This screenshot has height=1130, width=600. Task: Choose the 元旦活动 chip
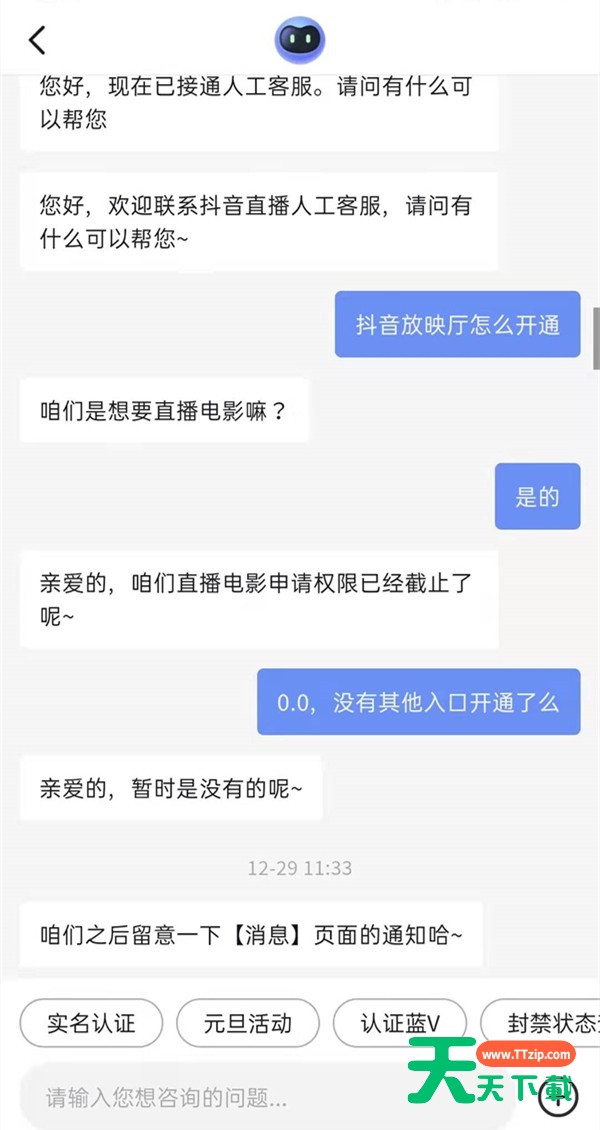[247, 1023]
